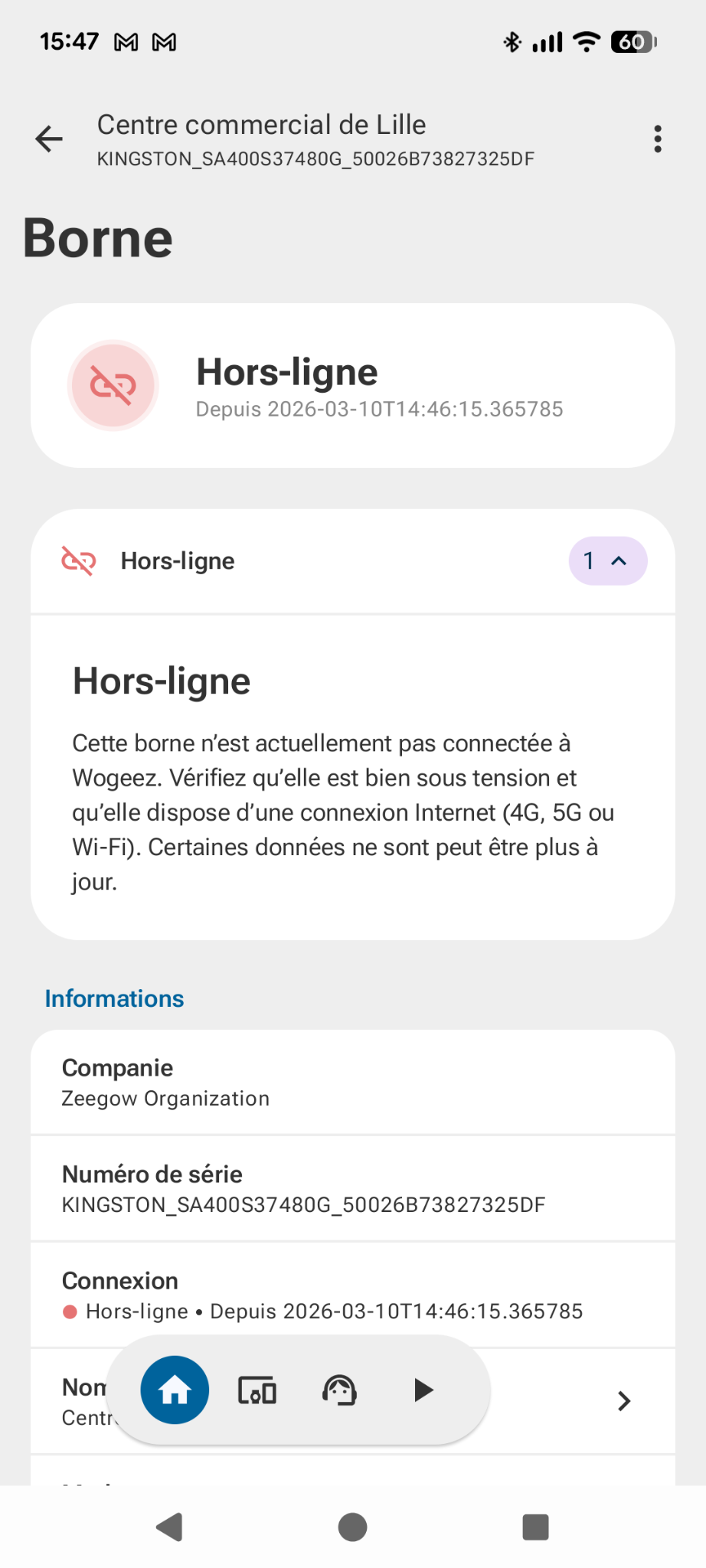Viewport: 706px width, 1568px height.
Task: Open the devices tab
Action: pos(257,1390)
